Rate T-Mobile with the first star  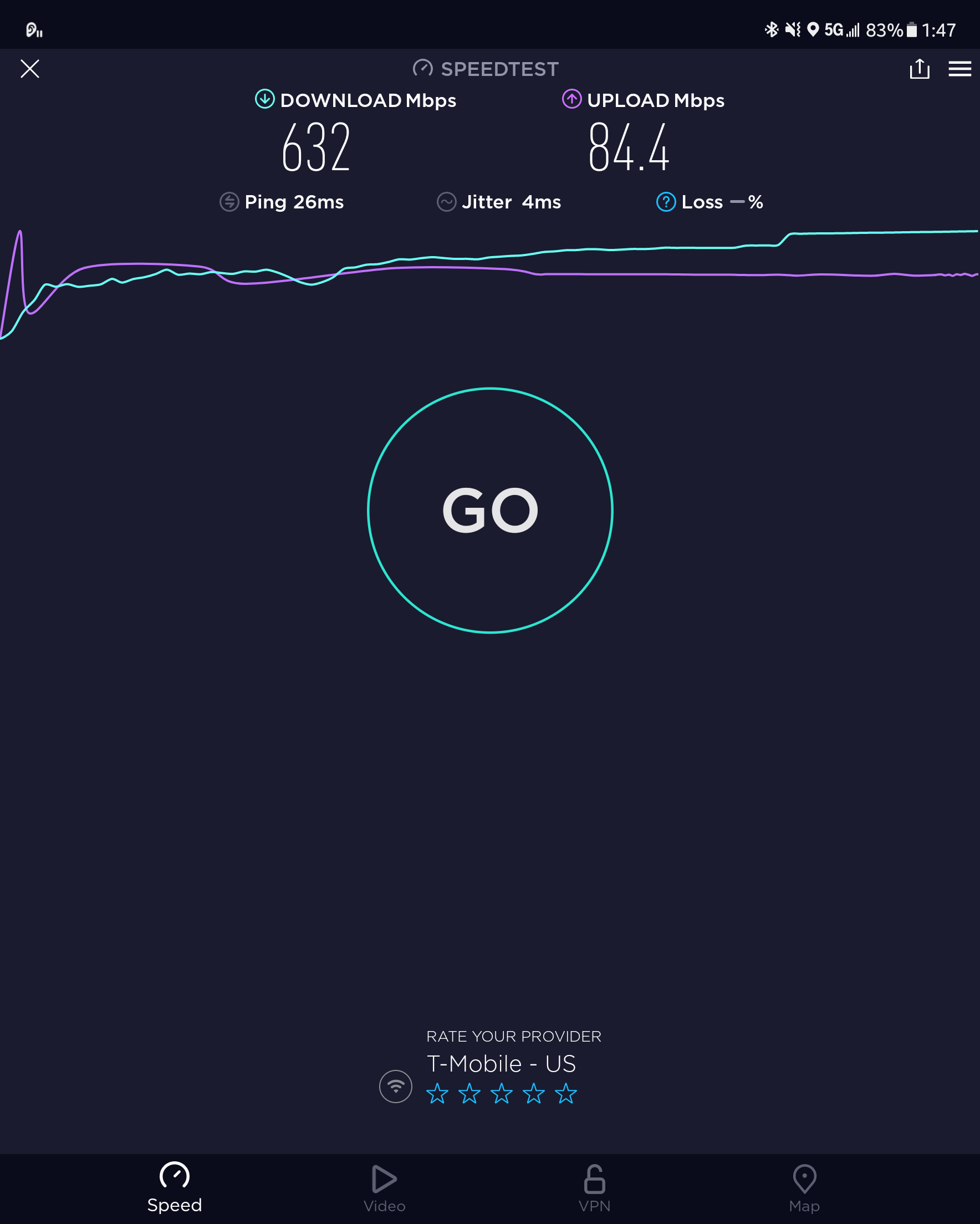coord(437,1093)
